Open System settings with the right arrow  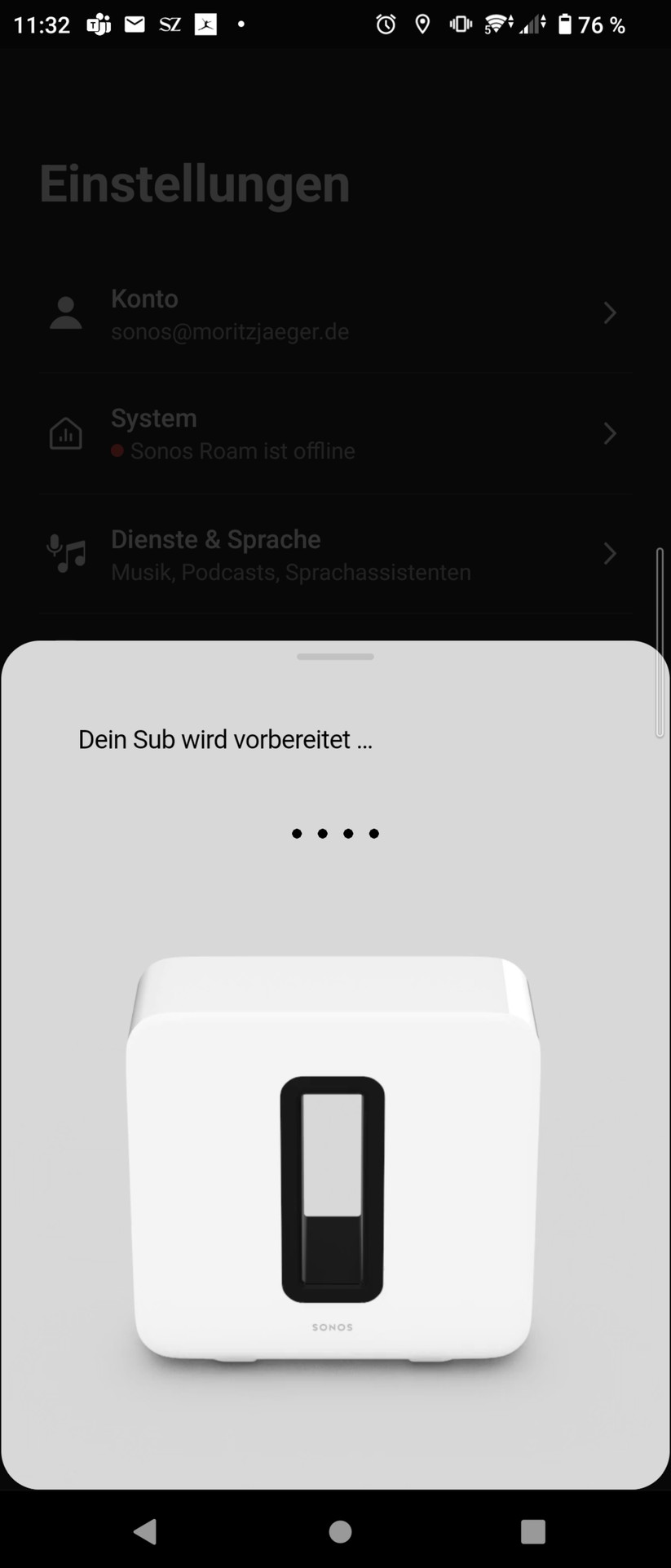(610, 433)
